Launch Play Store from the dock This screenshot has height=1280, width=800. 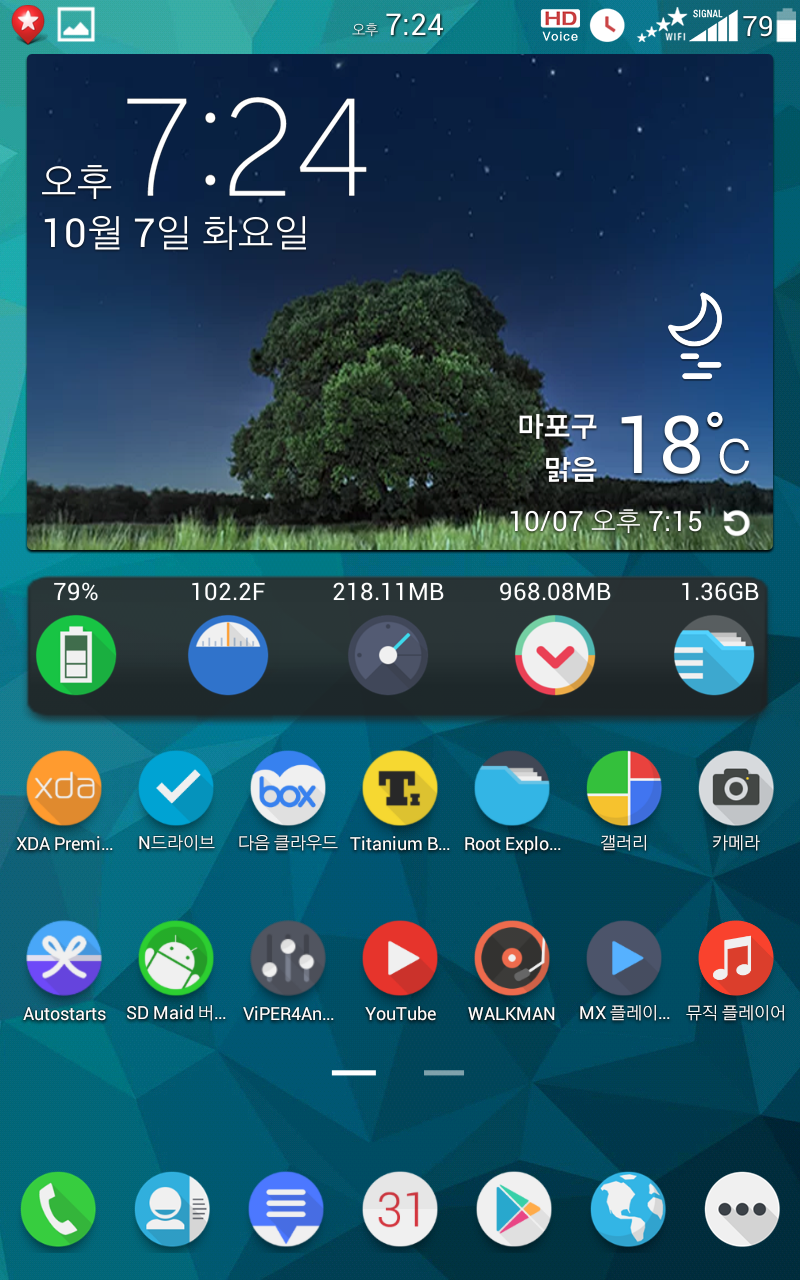[x=514, y=1209]
